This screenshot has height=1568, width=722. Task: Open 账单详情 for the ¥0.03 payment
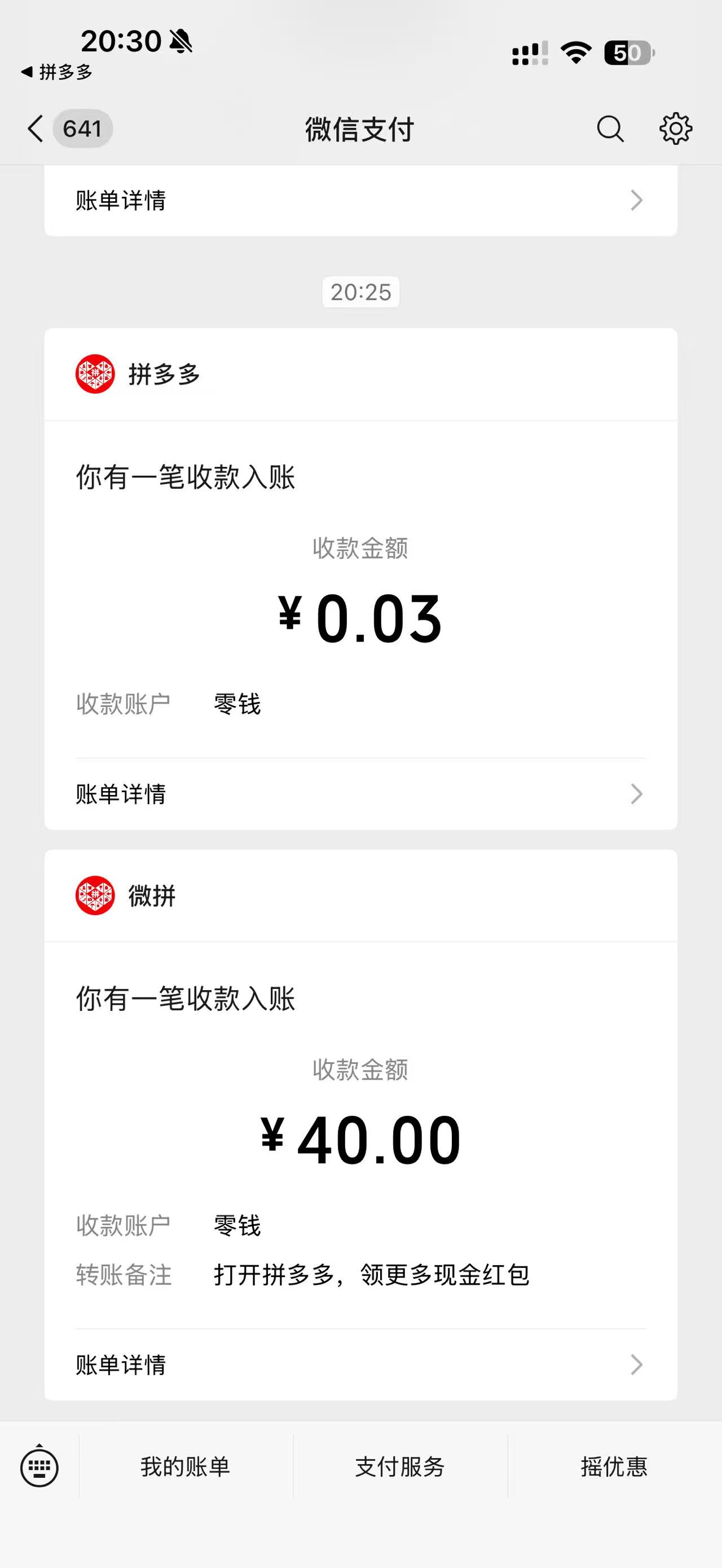tap(360, 794)
